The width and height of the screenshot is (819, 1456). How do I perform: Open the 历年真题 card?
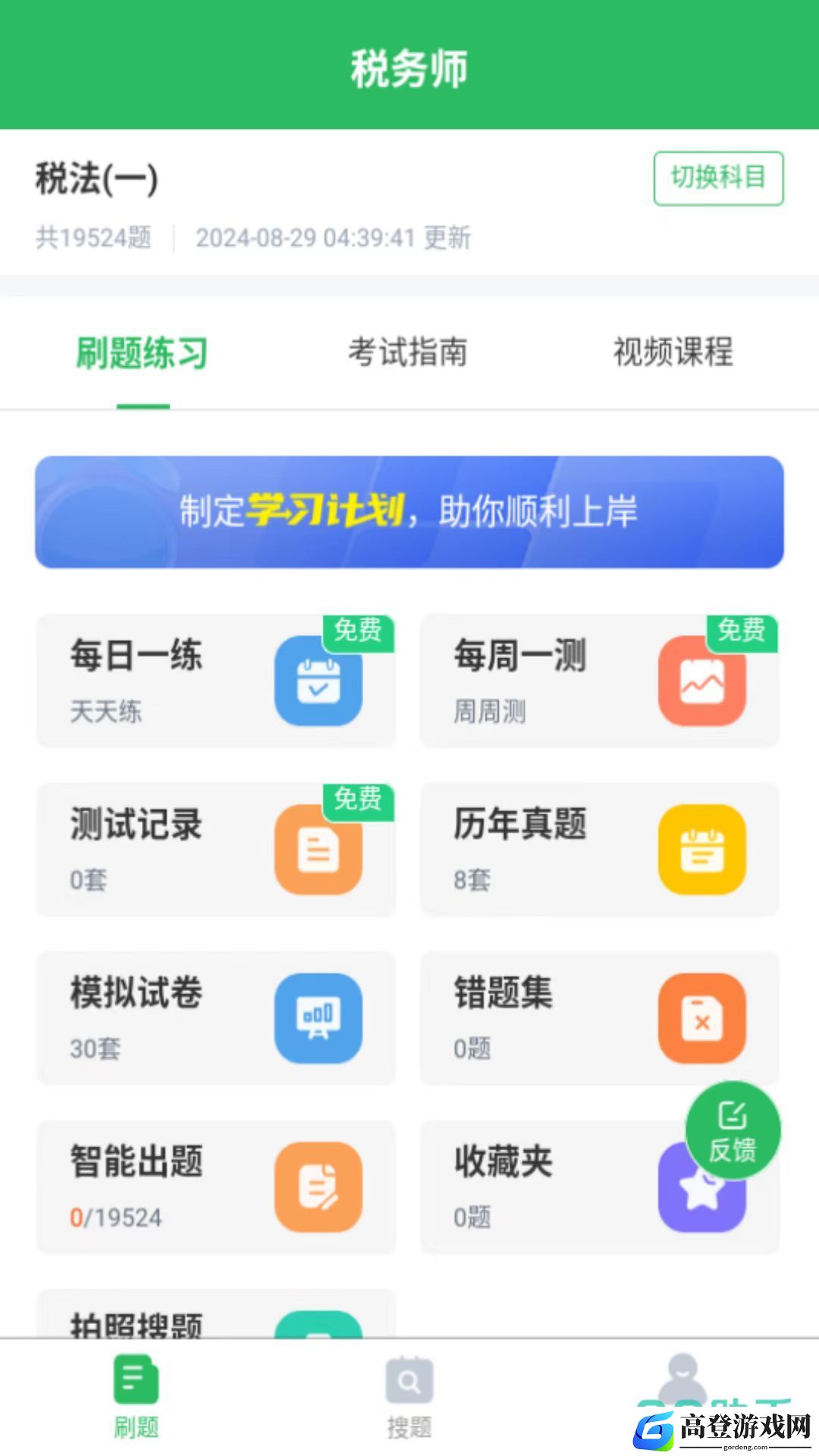600,849
